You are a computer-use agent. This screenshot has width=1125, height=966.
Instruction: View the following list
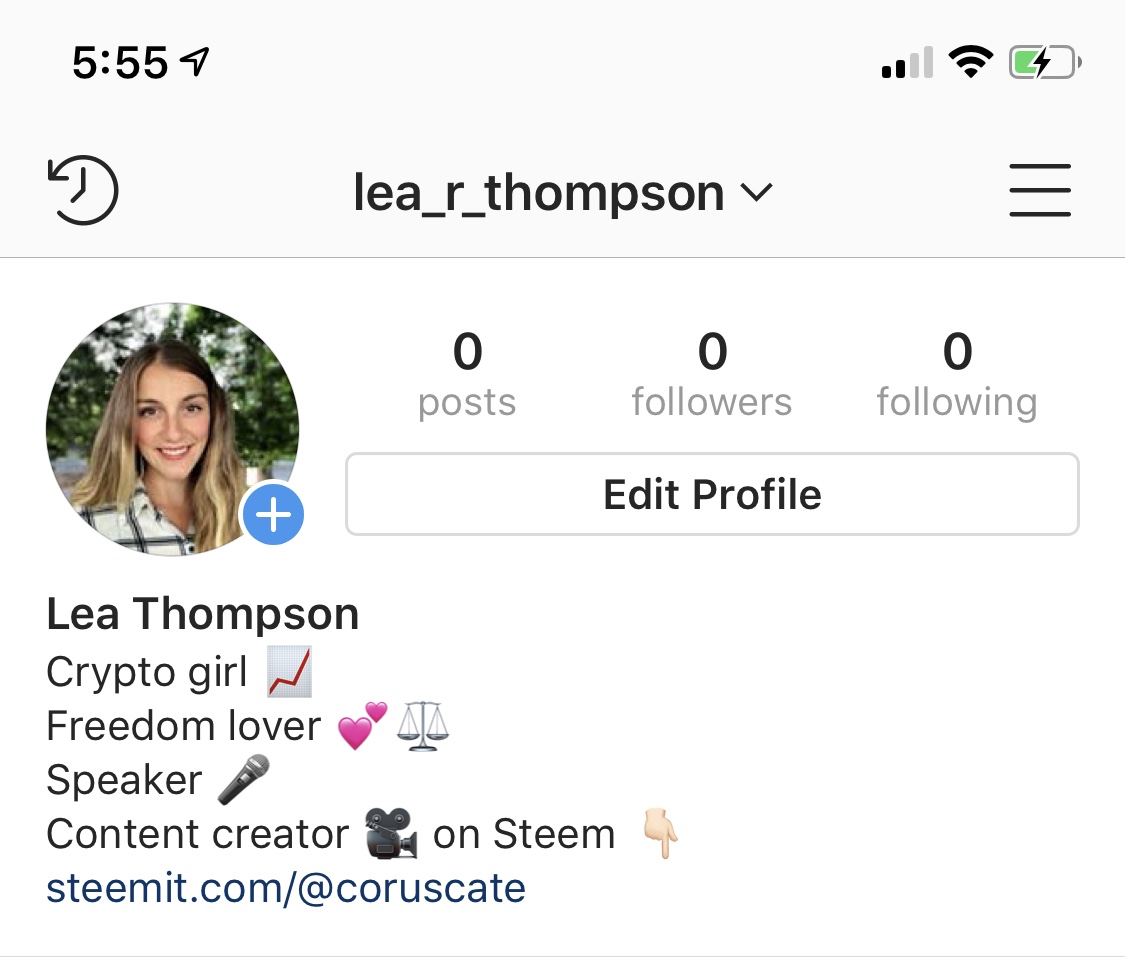point(956,377)
